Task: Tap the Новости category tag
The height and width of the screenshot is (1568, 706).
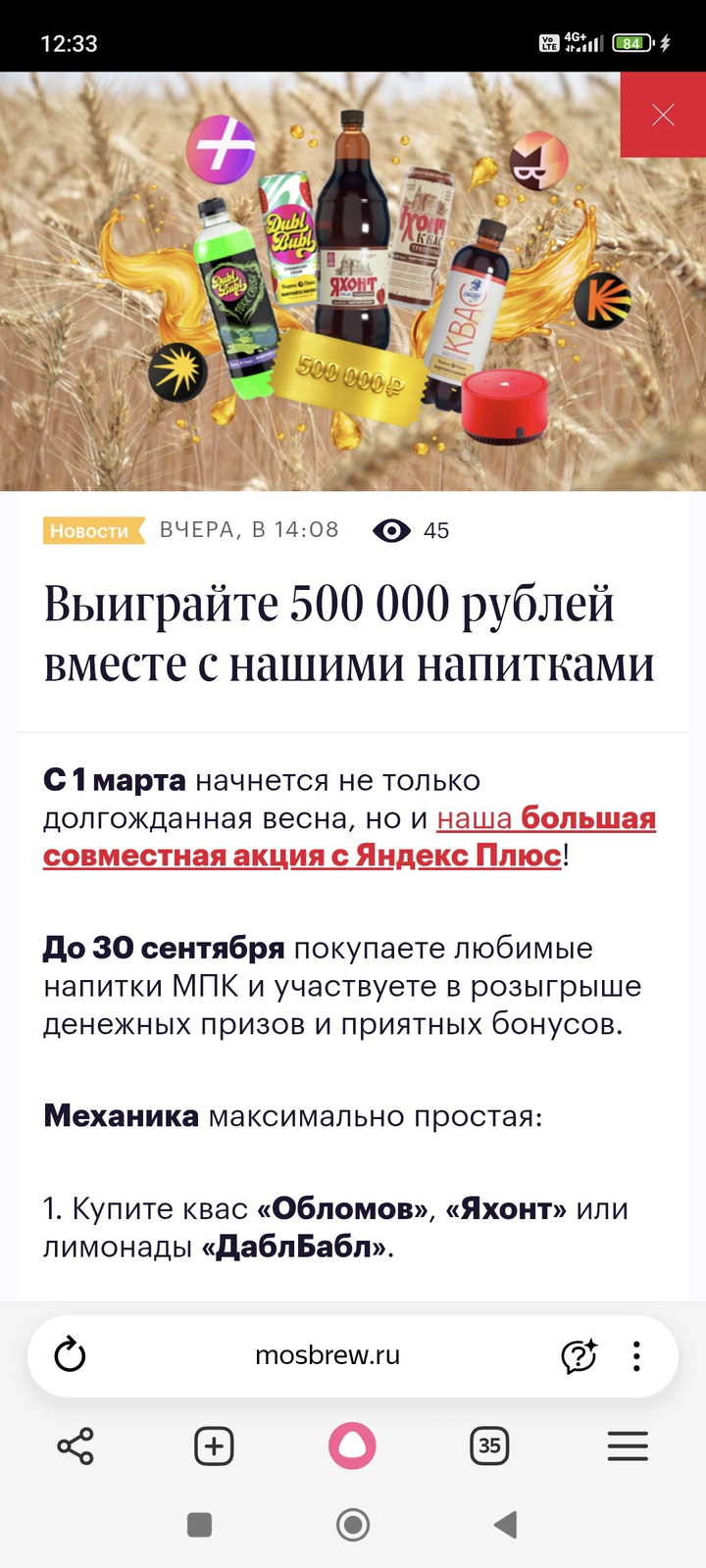Action: [x=91, y=530]
